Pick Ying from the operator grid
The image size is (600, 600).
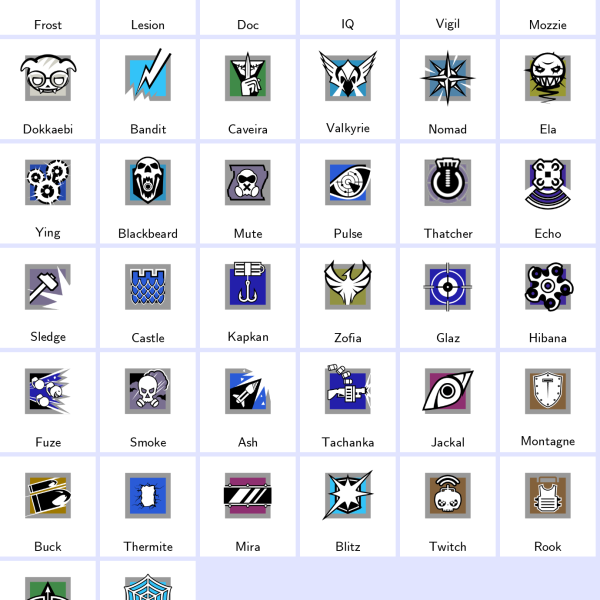pyautogui.click(x=48, y=192)
